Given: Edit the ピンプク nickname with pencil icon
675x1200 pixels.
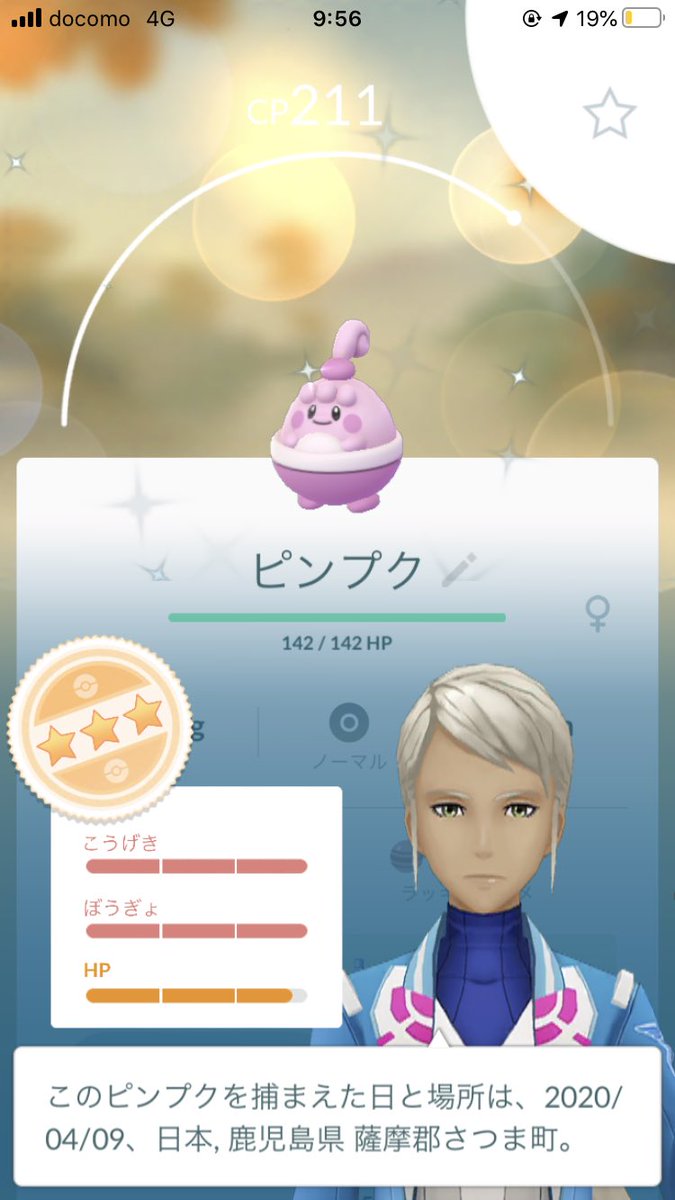Looking at the screenshot, I should (459, 569).
